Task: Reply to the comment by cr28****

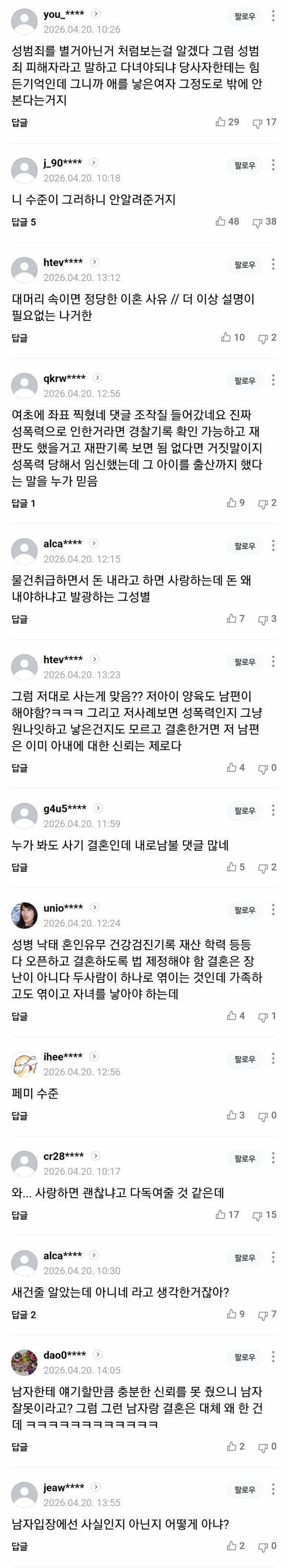Action: pyautogui.click(x=20, y=1215)
